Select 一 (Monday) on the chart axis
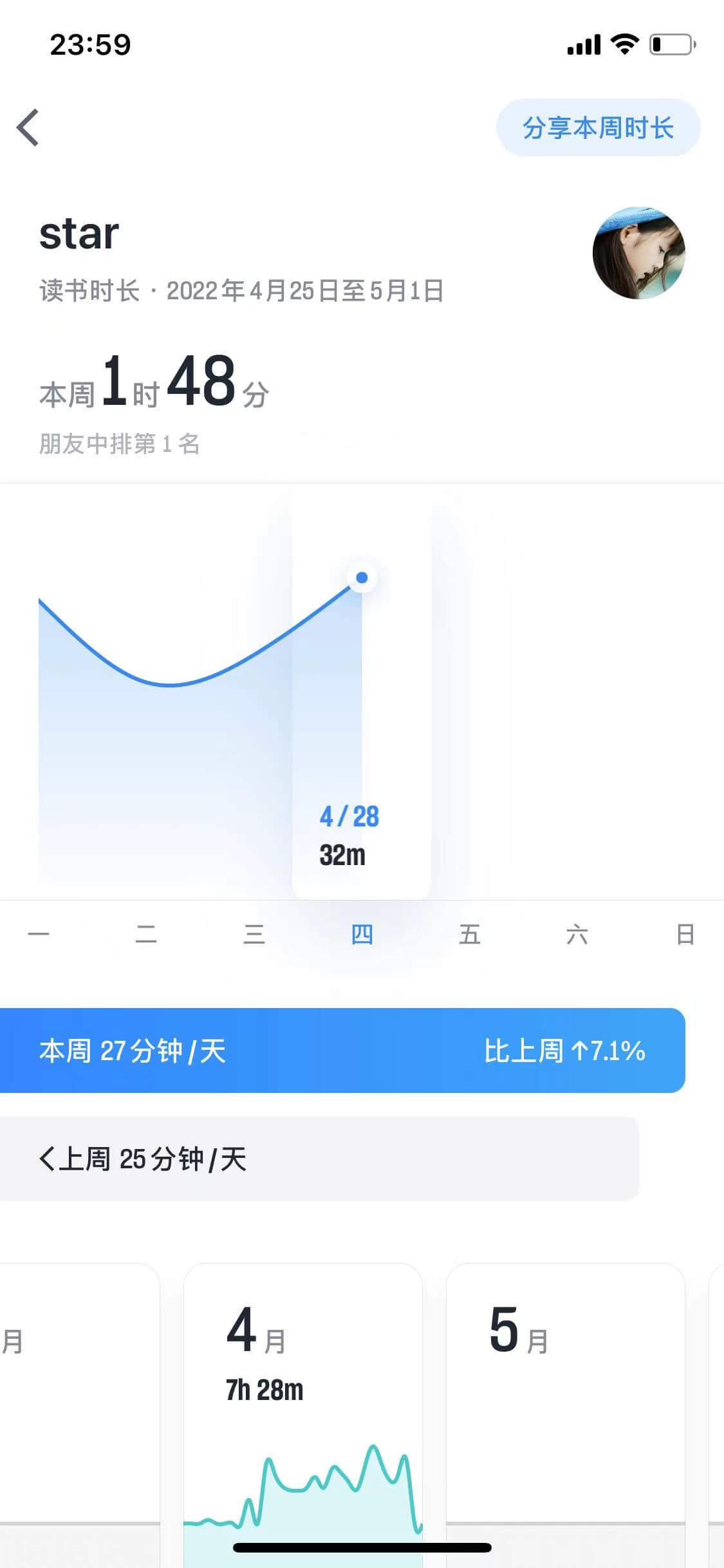This screenshot has height=1568, width=724. 39,934
